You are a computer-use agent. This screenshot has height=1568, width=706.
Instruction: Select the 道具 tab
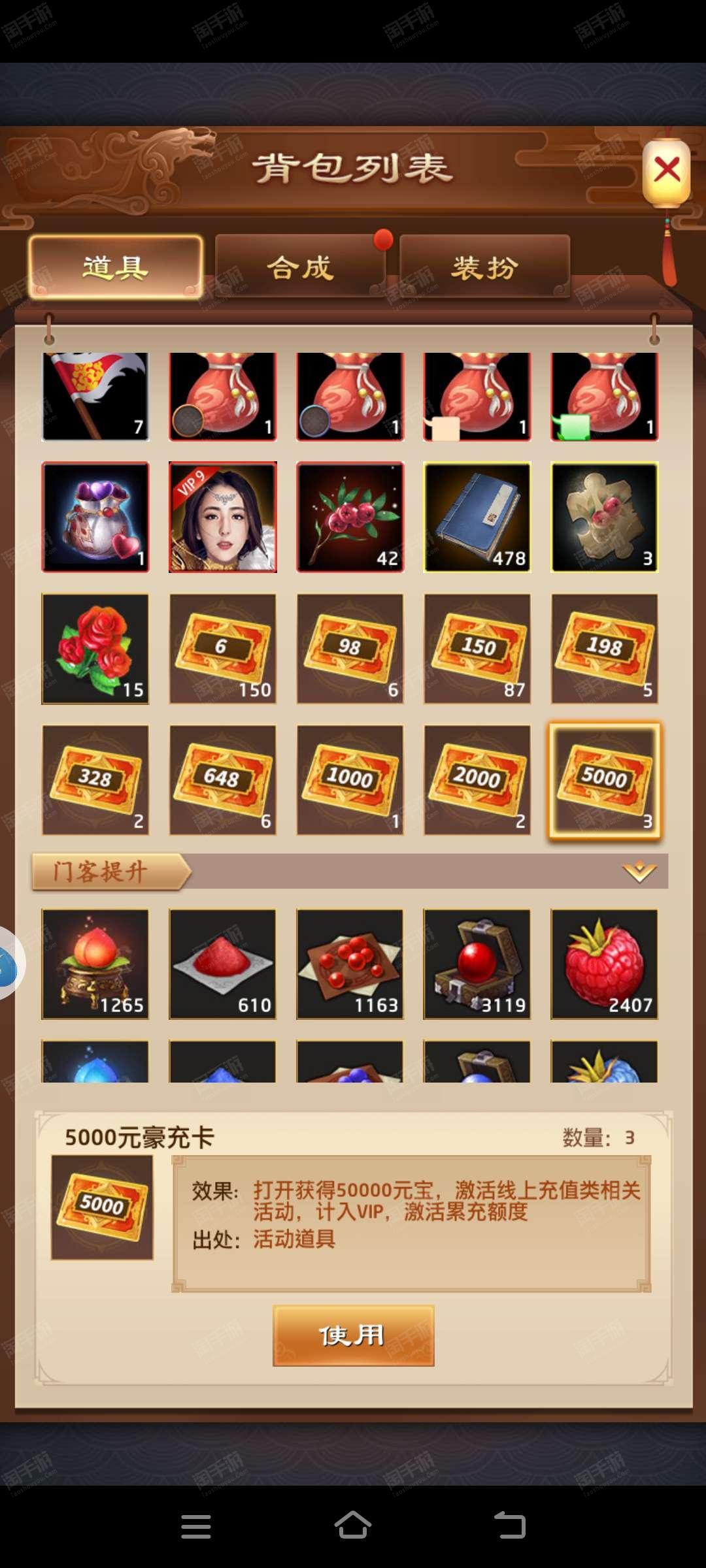coord(116,267)
